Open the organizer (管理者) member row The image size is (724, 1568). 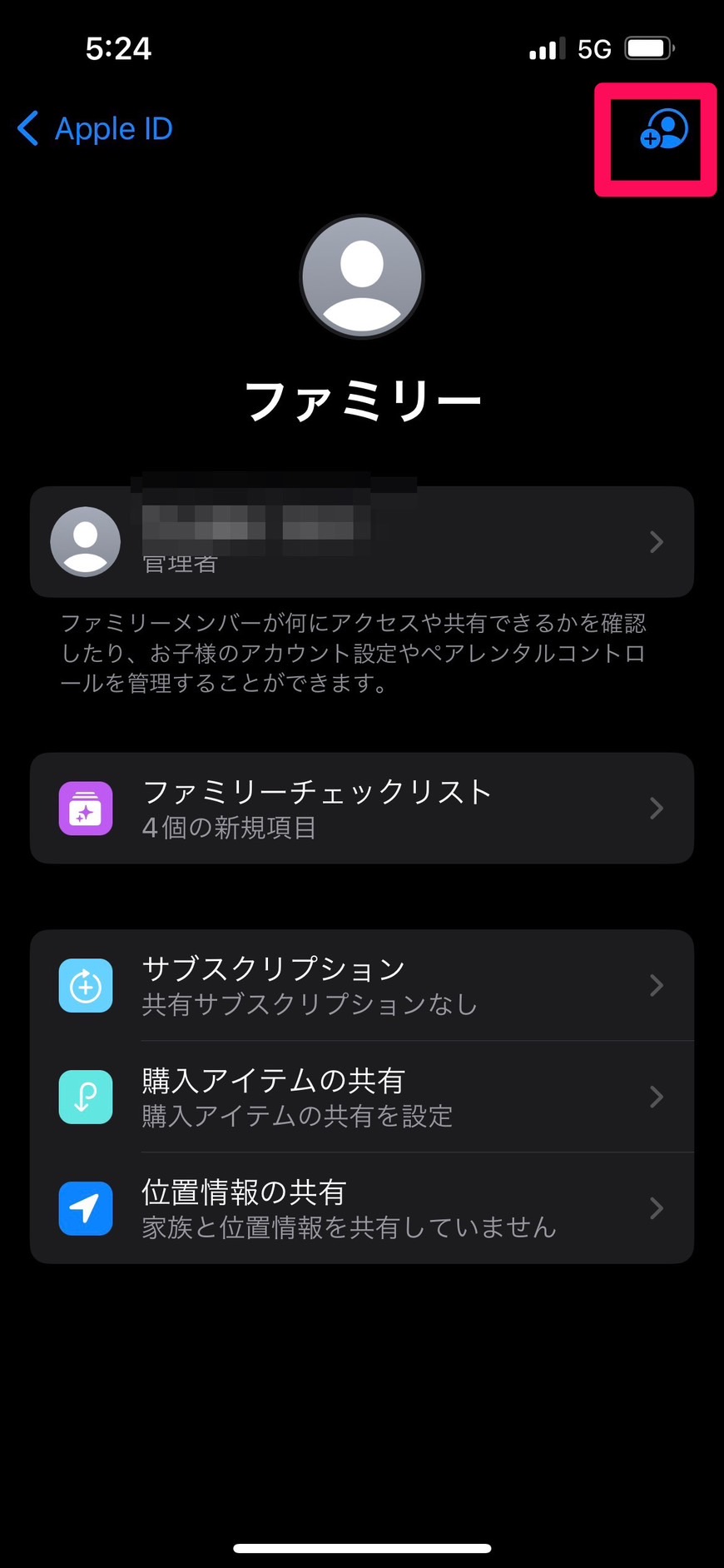(x=362, y=542)
